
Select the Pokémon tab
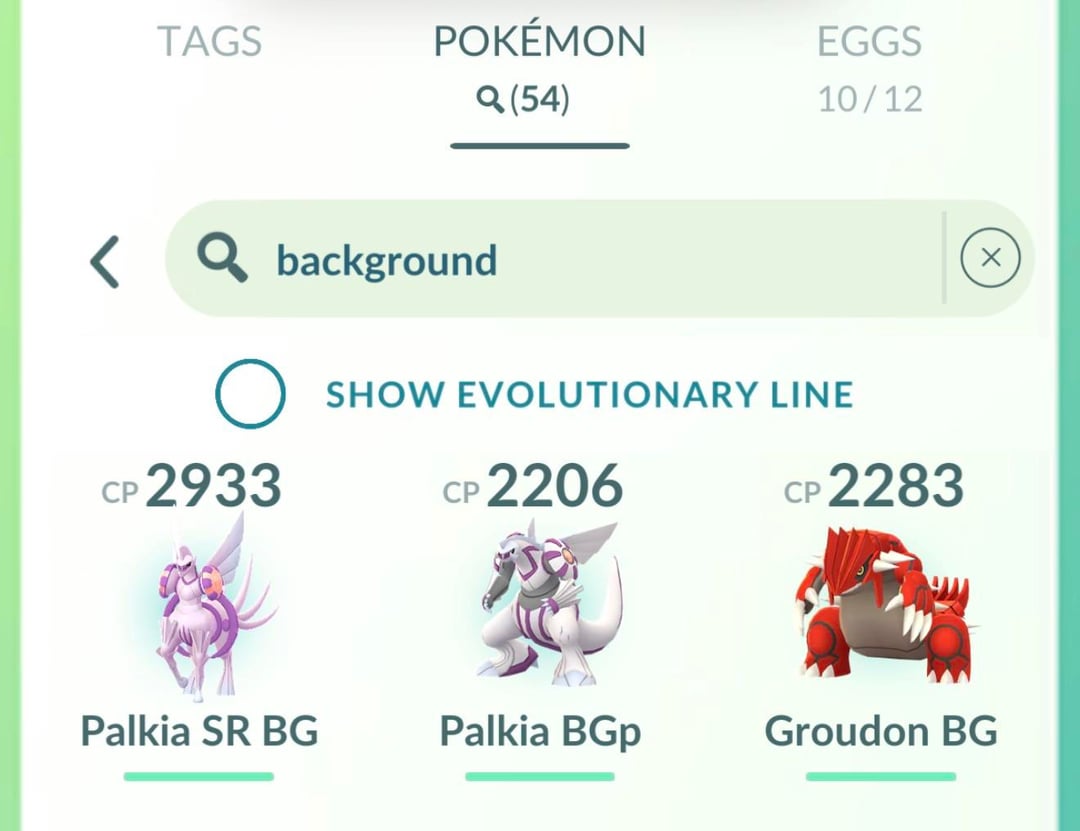pyautogui.click(x=539, y=43)
